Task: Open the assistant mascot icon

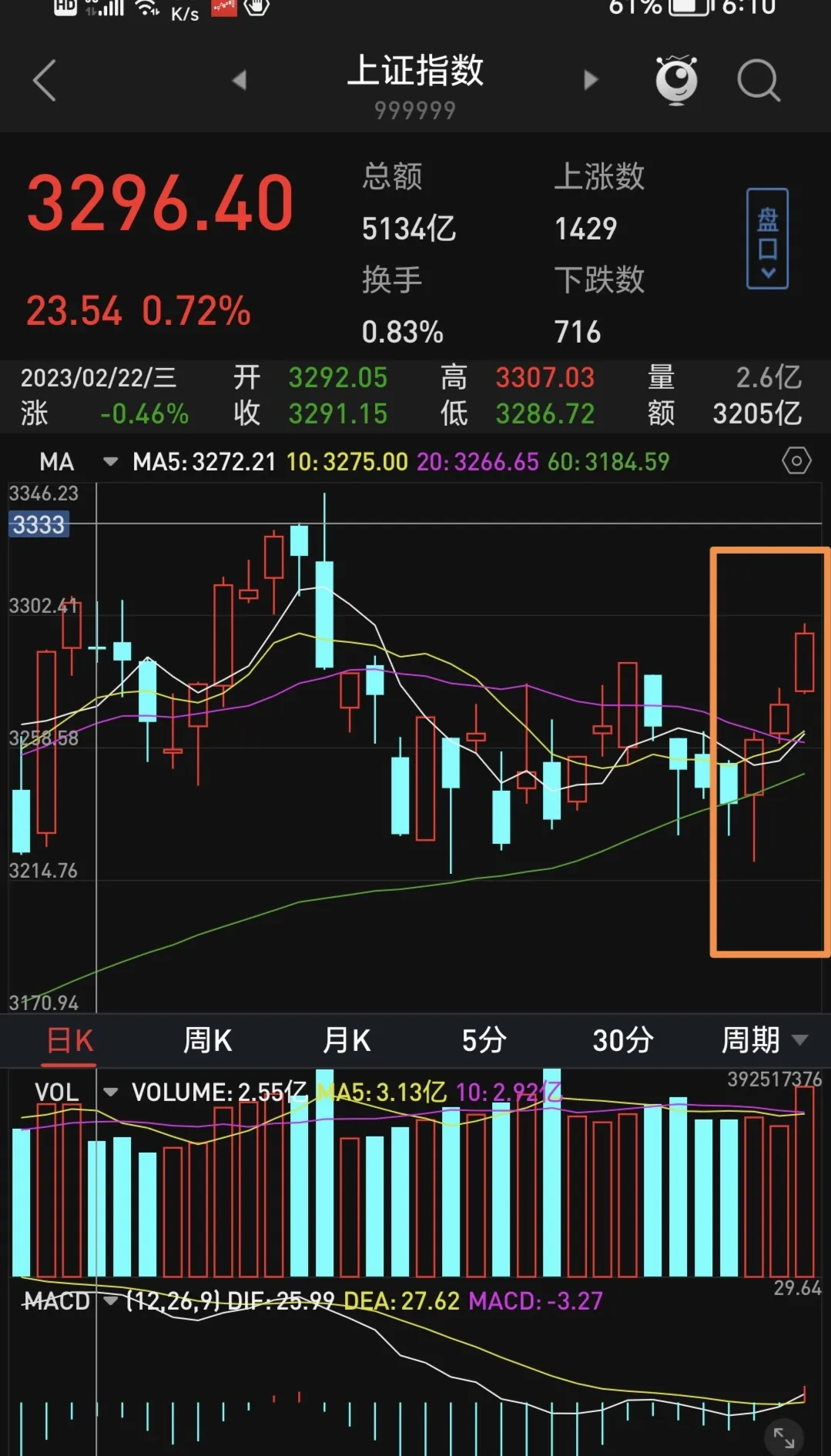Action: 676,80
